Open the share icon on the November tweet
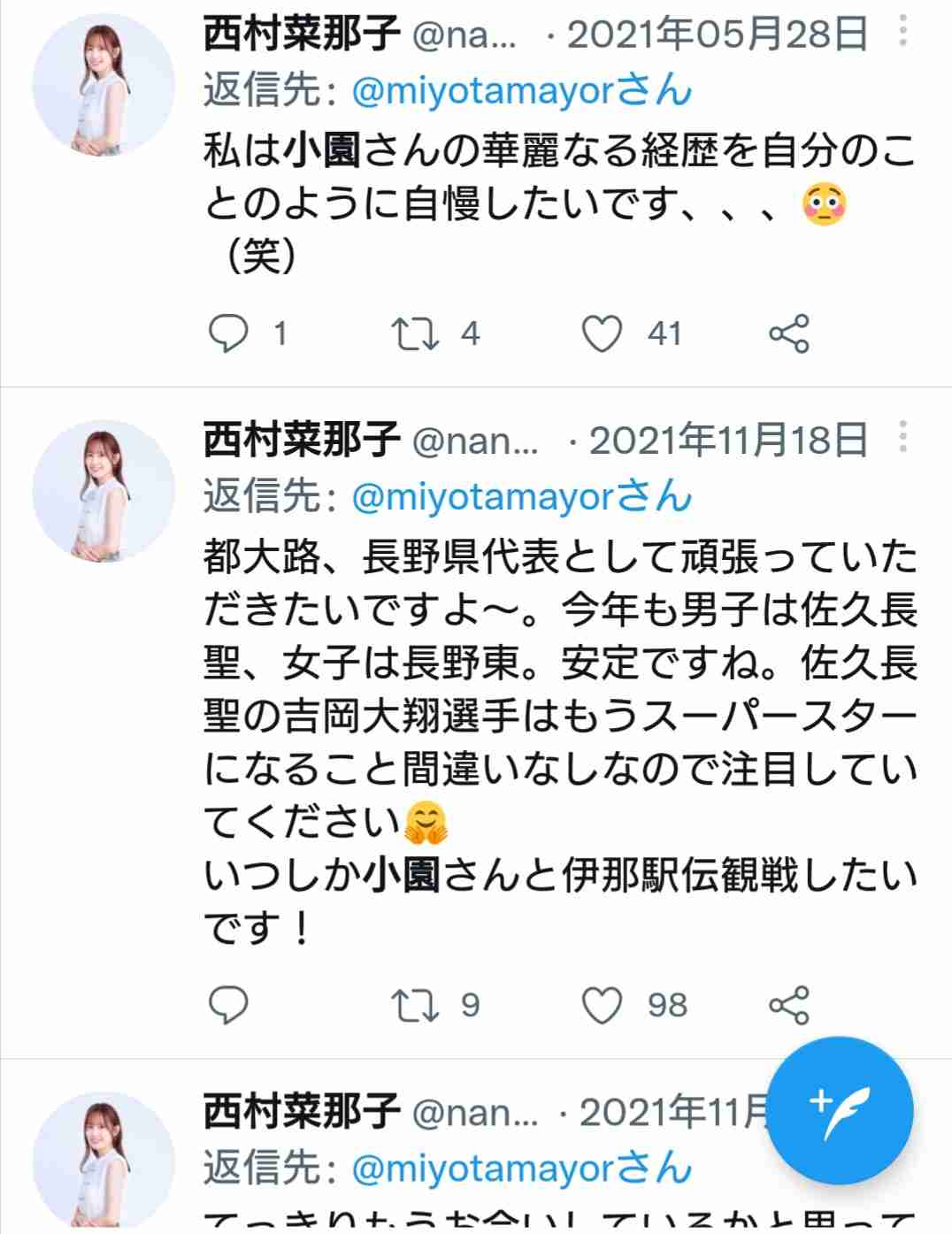The width and height of the screenshot is (952, 1234). pyautogui.click(x=790, y=1005)
